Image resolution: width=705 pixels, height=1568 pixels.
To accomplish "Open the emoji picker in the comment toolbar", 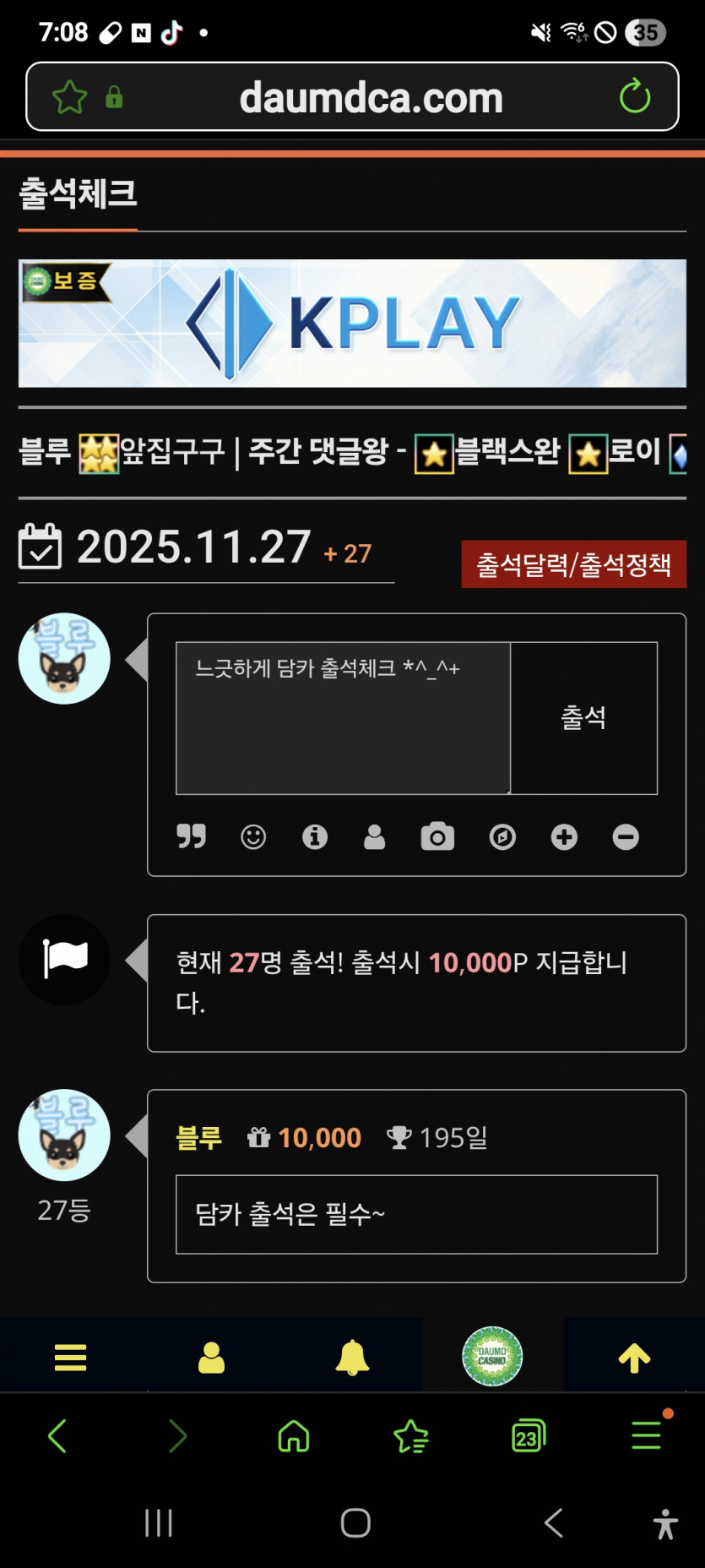I will pos(252,837).
